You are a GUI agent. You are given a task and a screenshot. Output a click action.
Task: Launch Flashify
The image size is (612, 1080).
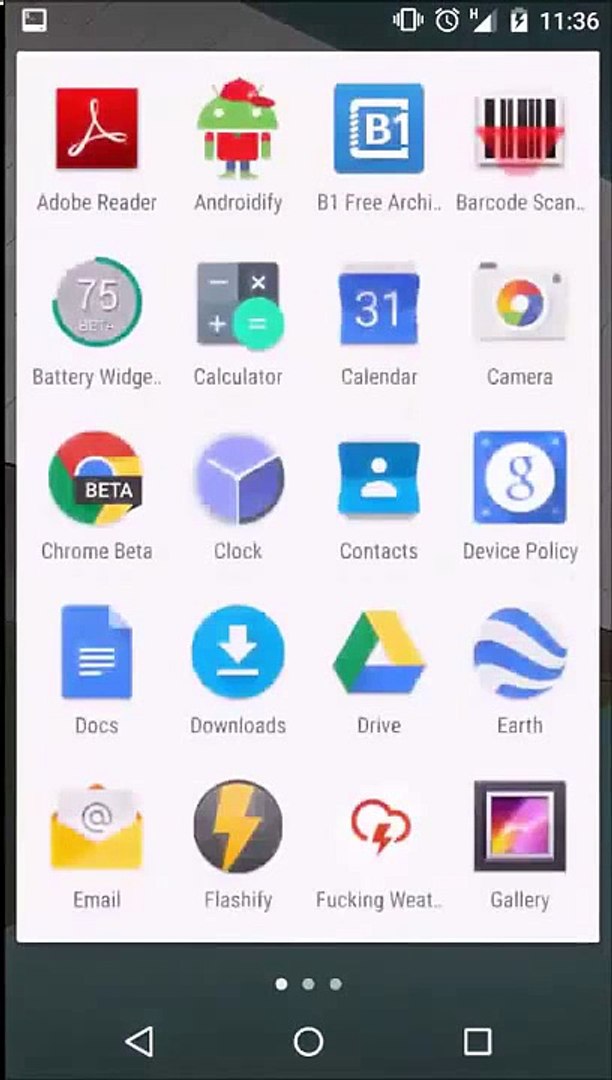238,827
